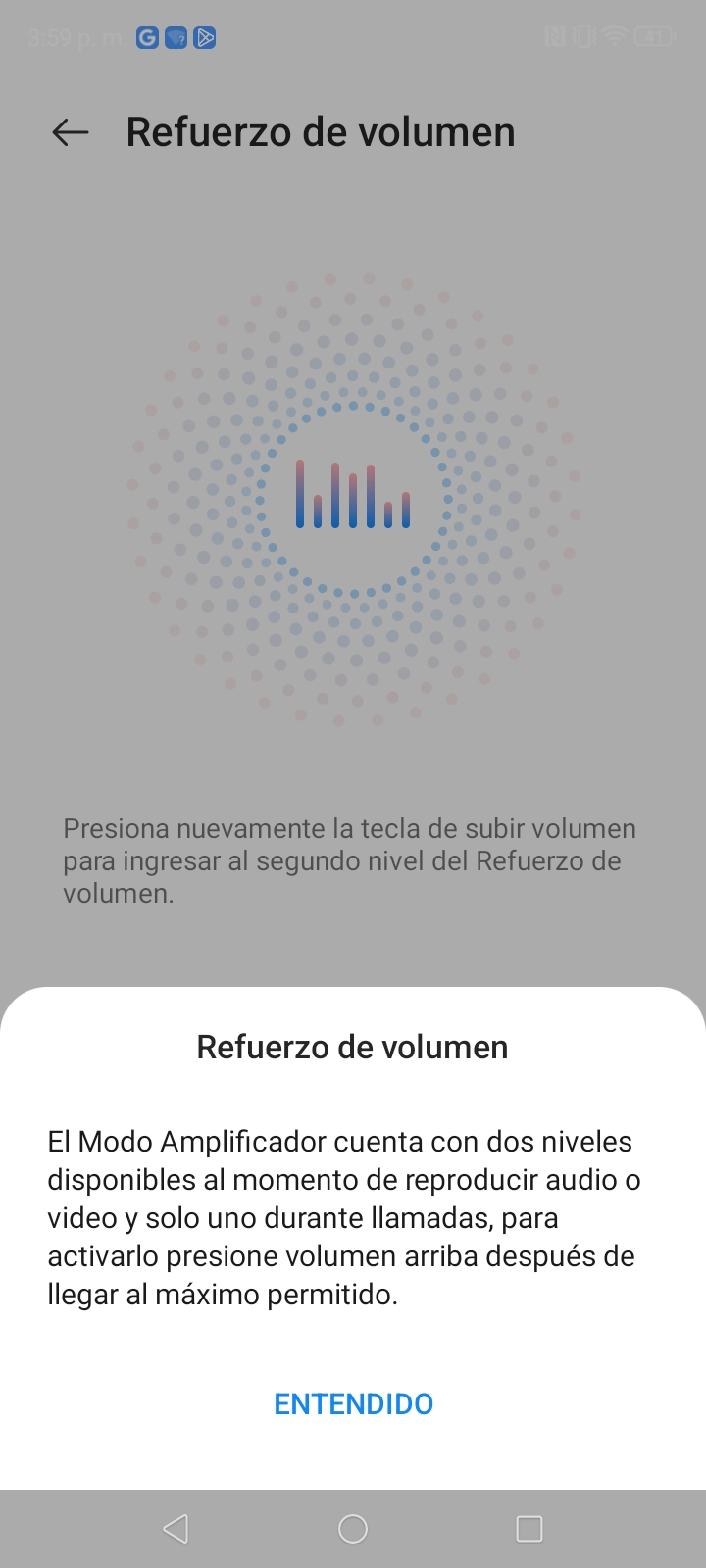The height and width of the screenshot is (1568, 706).
Task: Open the recent apps view
Action: click(x=529, y=1529)
